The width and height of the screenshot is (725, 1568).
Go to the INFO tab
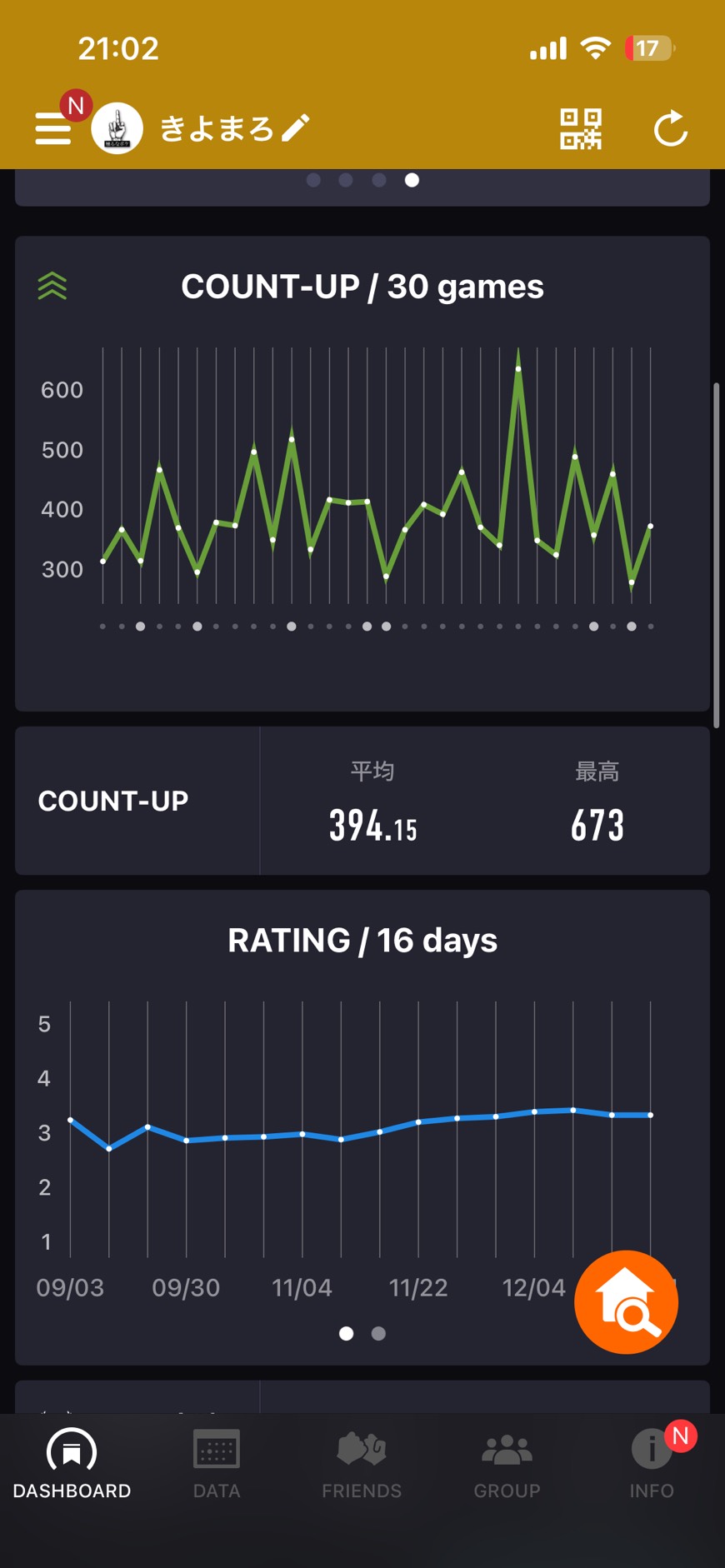[x=652, y=1464]
